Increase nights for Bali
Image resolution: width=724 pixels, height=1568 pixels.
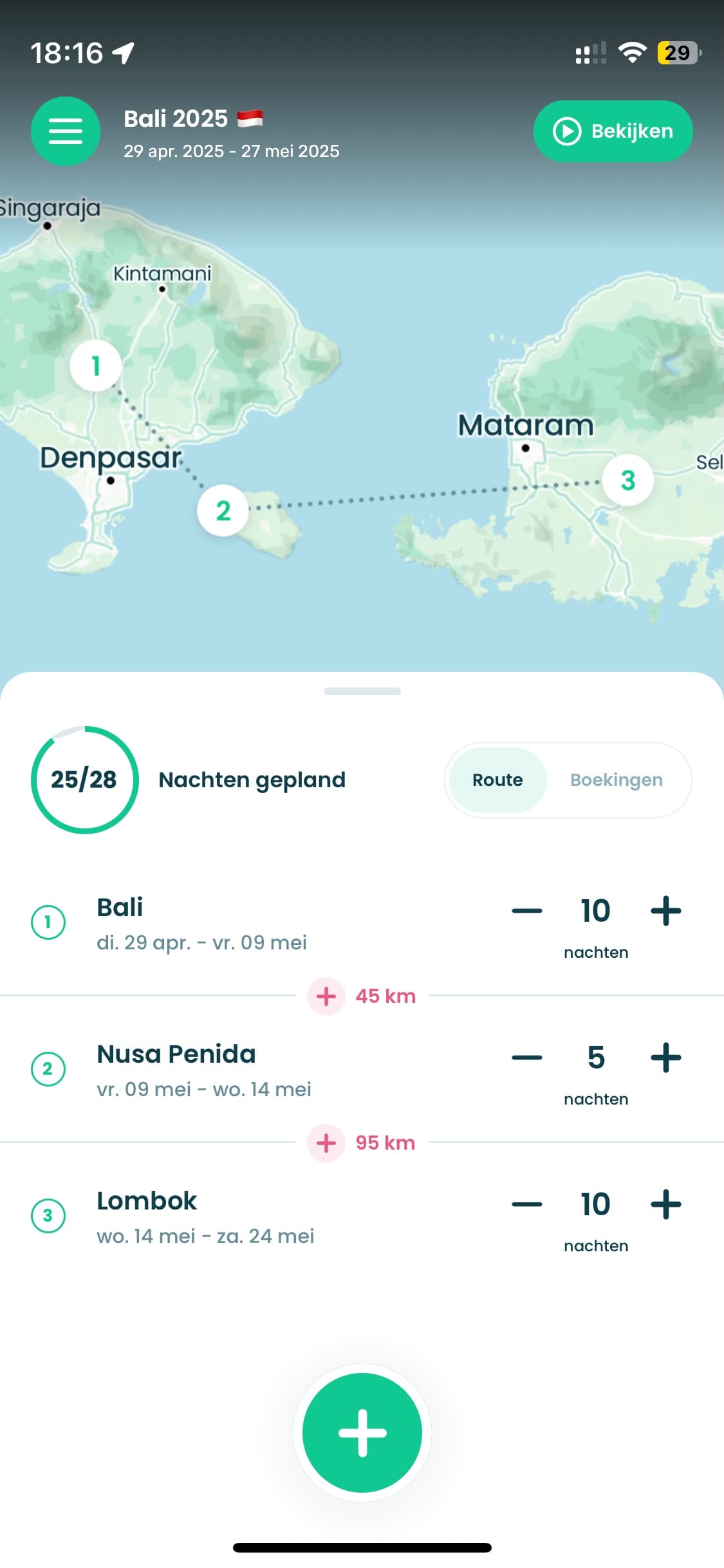665,911
